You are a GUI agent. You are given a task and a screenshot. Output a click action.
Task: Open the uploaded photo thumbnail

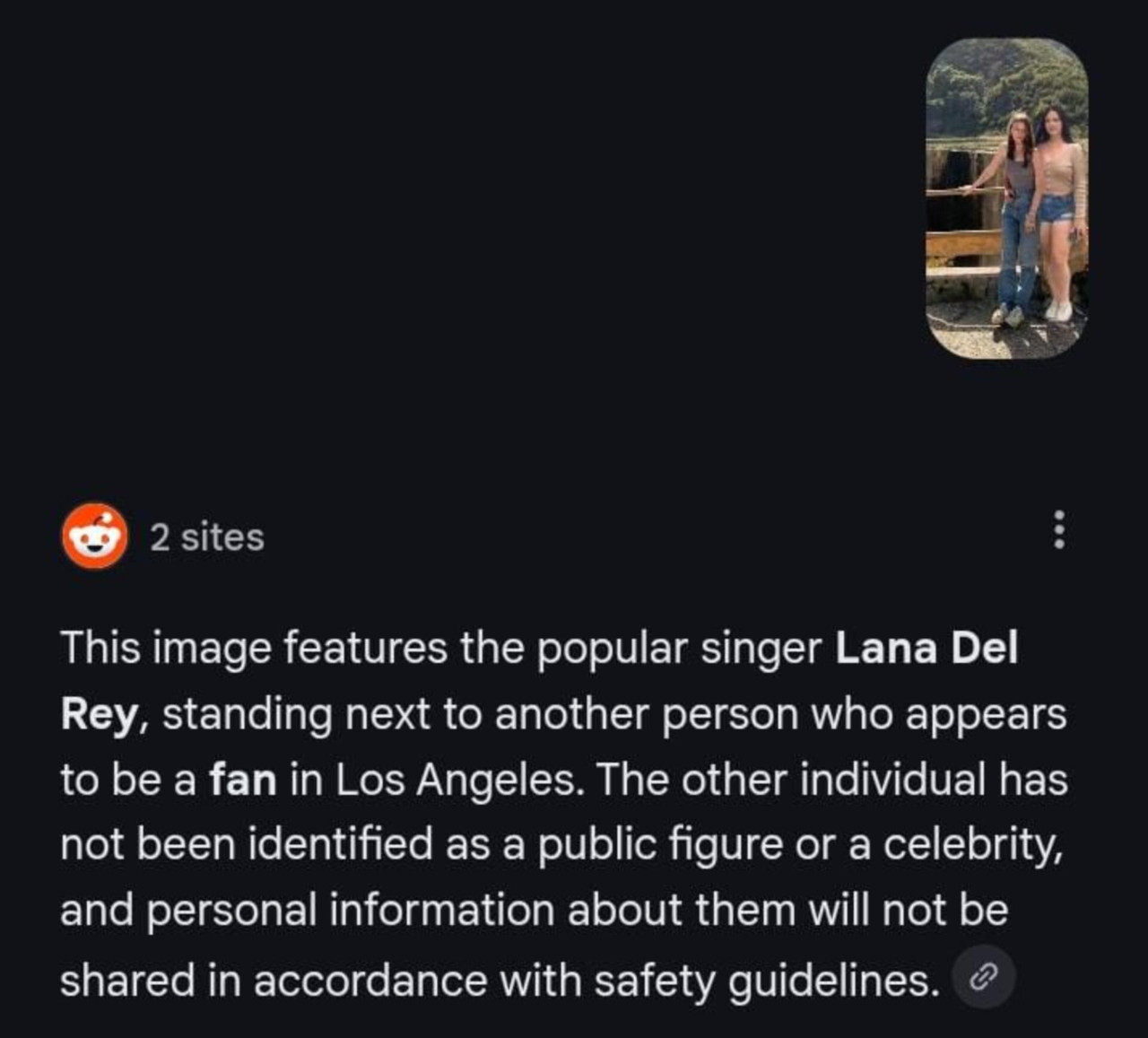point(1007,198)
